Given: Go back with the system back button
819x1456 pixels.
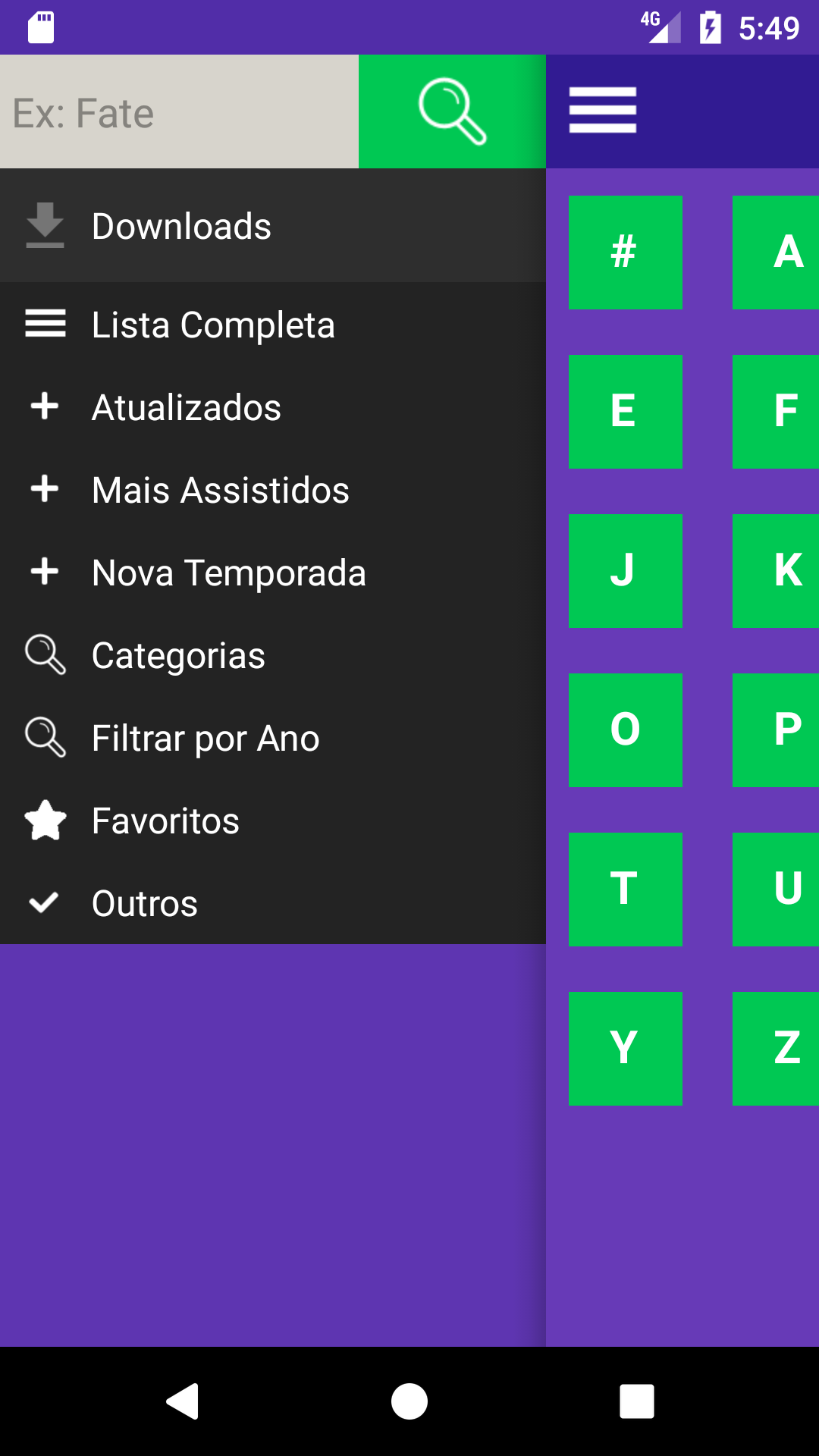Looking at the screenshot, I should (x=183, y=1401).
